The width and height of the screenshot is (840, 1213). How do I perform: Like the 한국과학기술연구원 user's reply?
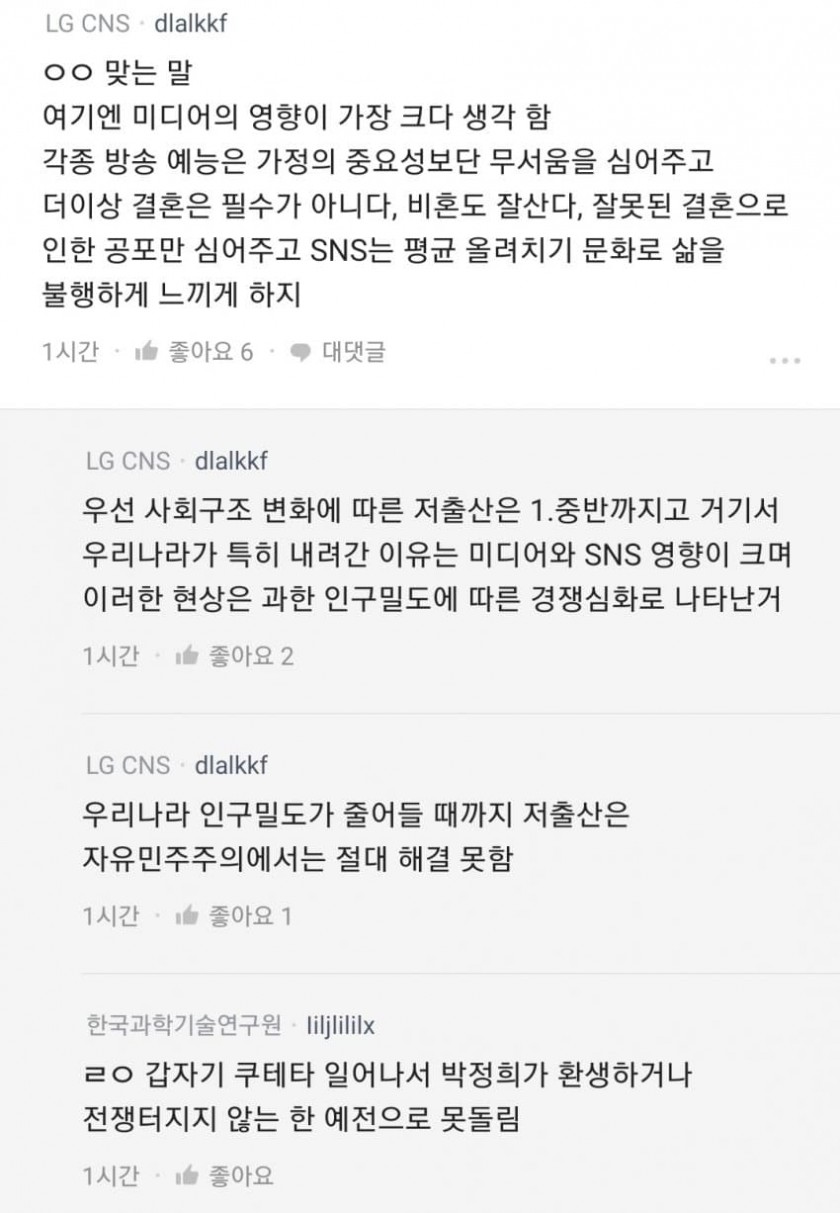pos(225,1175)
